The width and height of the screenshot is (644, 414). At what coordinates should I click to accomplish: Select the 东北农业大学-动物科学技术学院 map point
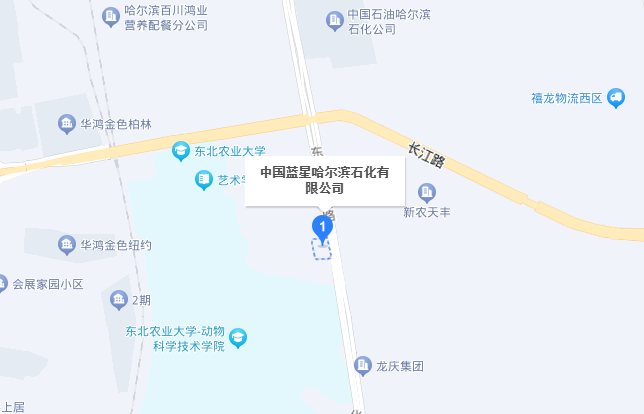pos(239,338)
